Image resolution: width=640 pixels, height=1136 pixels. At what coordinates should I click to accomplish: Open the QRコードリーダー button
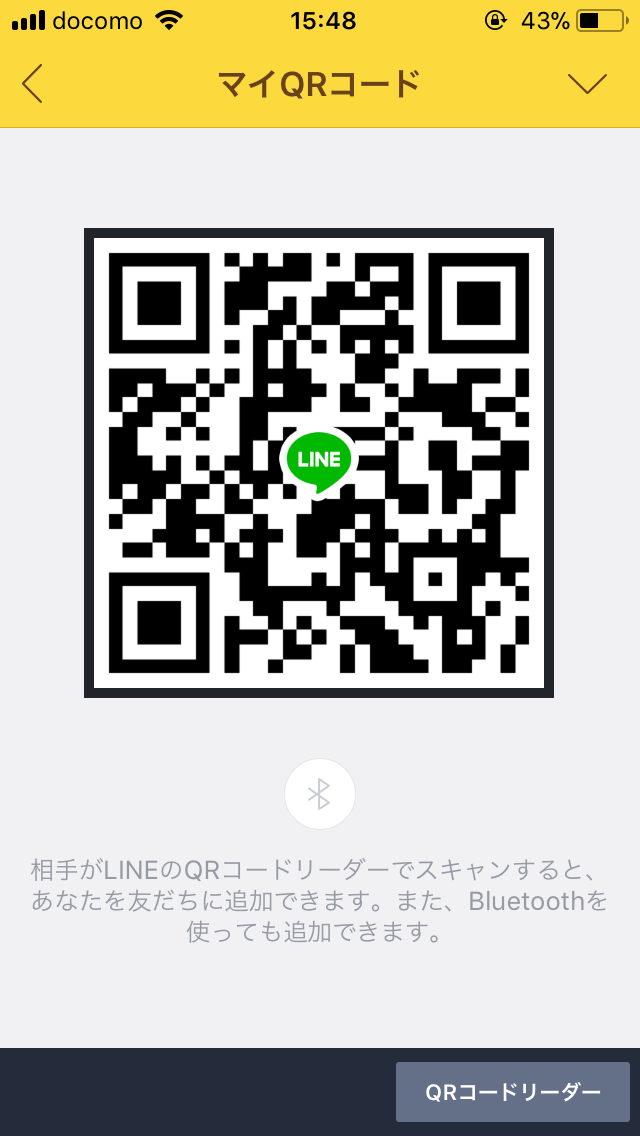click(x=512, y=1092)
